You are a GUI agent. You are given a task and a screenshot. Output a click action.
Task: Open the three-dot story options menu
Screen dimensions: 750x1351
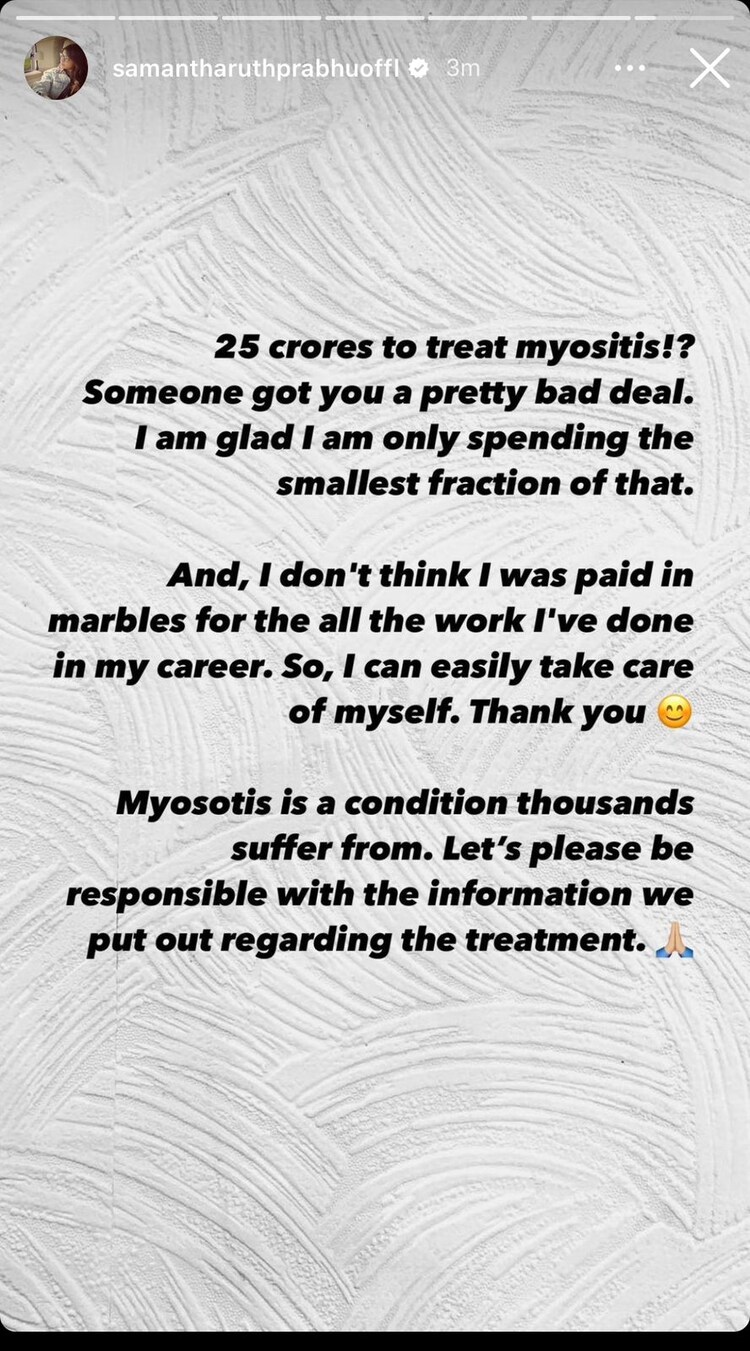point(630,68)
